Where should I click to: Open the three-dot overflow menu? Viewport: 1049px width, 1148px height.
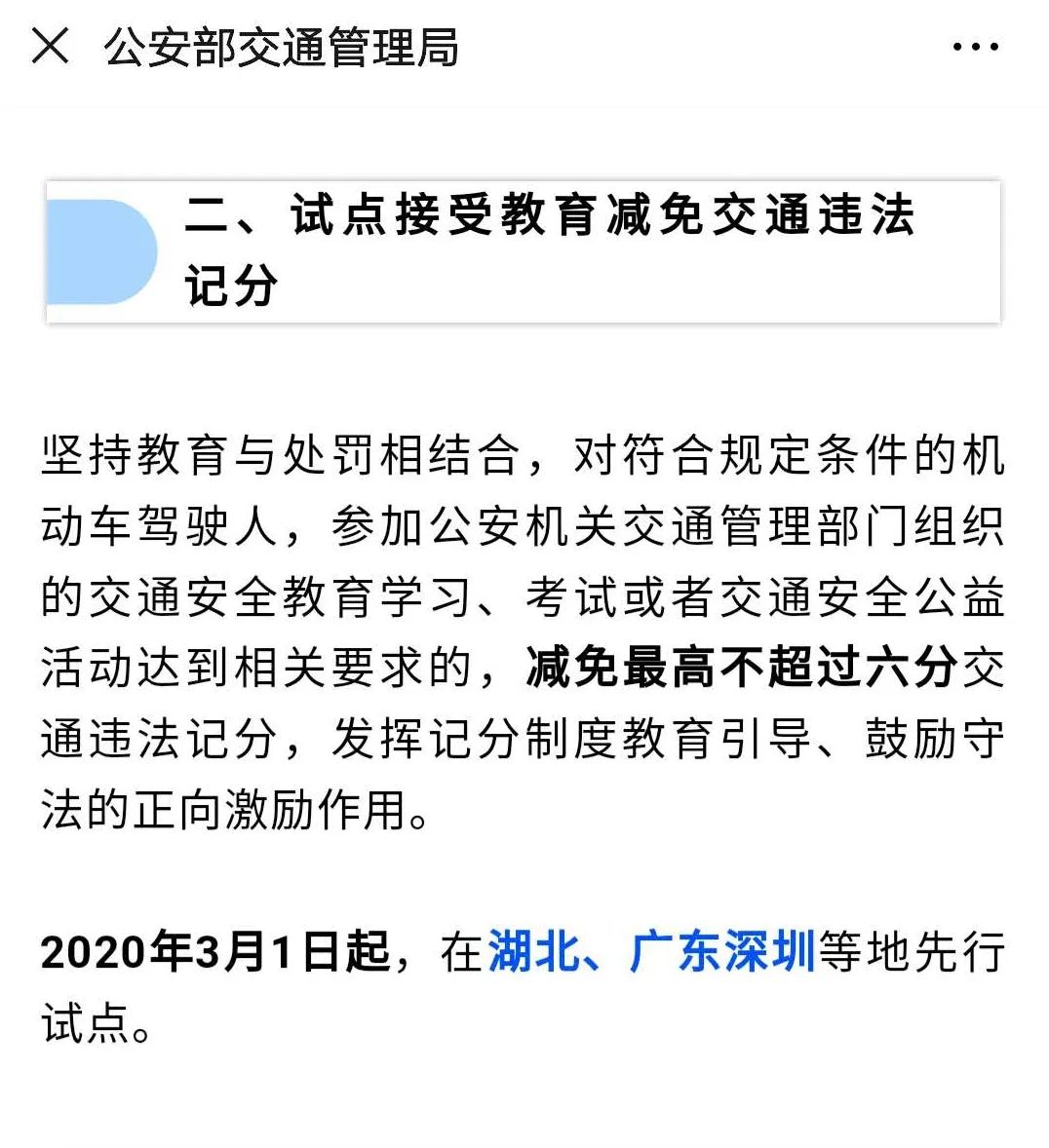point(975,47)
